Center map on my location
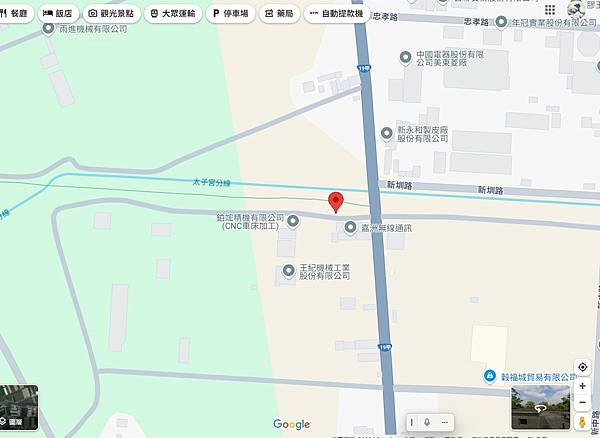Image resolution: width=600 pixels, height=438 pixels. pos(582,367)
